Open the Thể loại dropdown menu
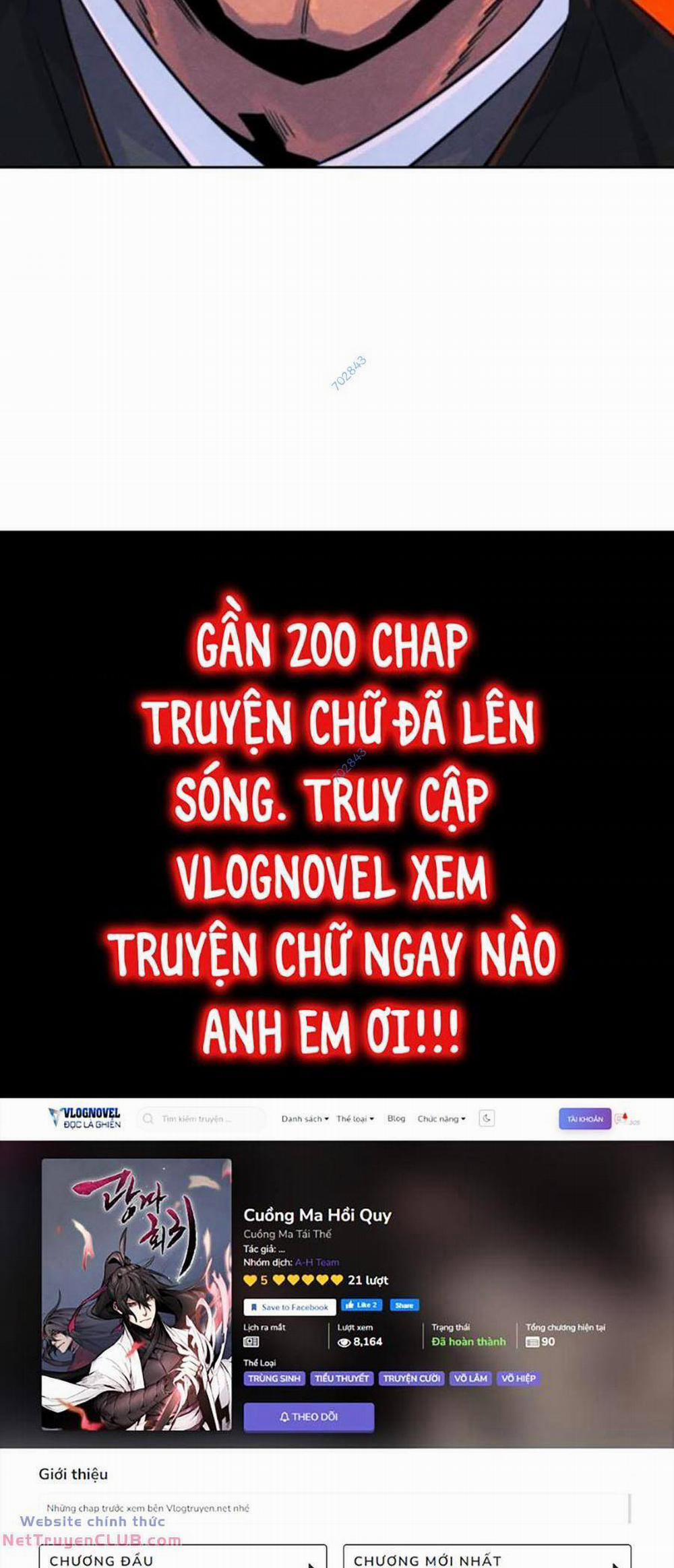The image size is (674, 1568). point(353,1118)
